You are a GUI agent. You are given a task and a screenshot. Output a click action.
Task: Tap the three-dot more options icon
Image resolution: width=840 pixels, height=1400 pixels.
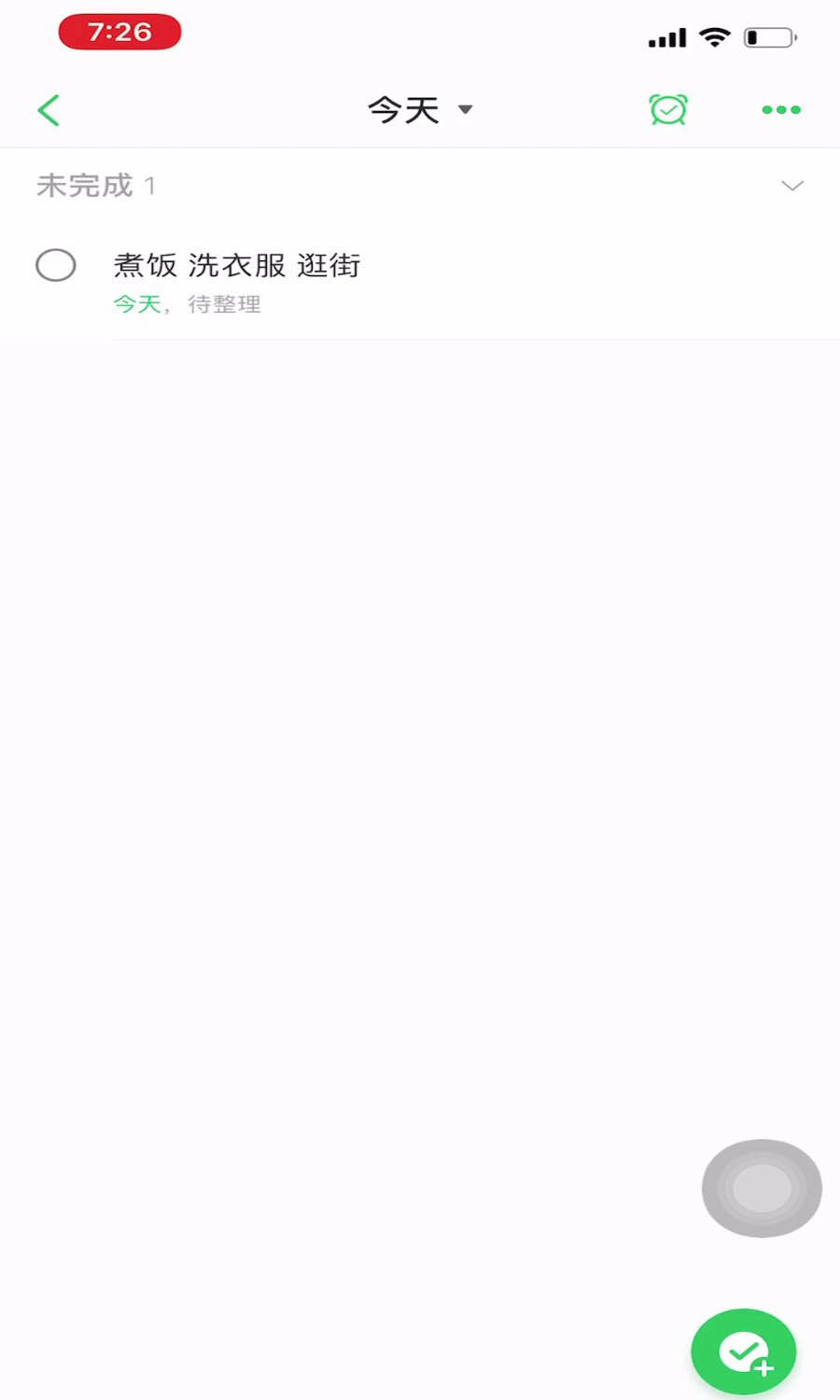(779, 109)
